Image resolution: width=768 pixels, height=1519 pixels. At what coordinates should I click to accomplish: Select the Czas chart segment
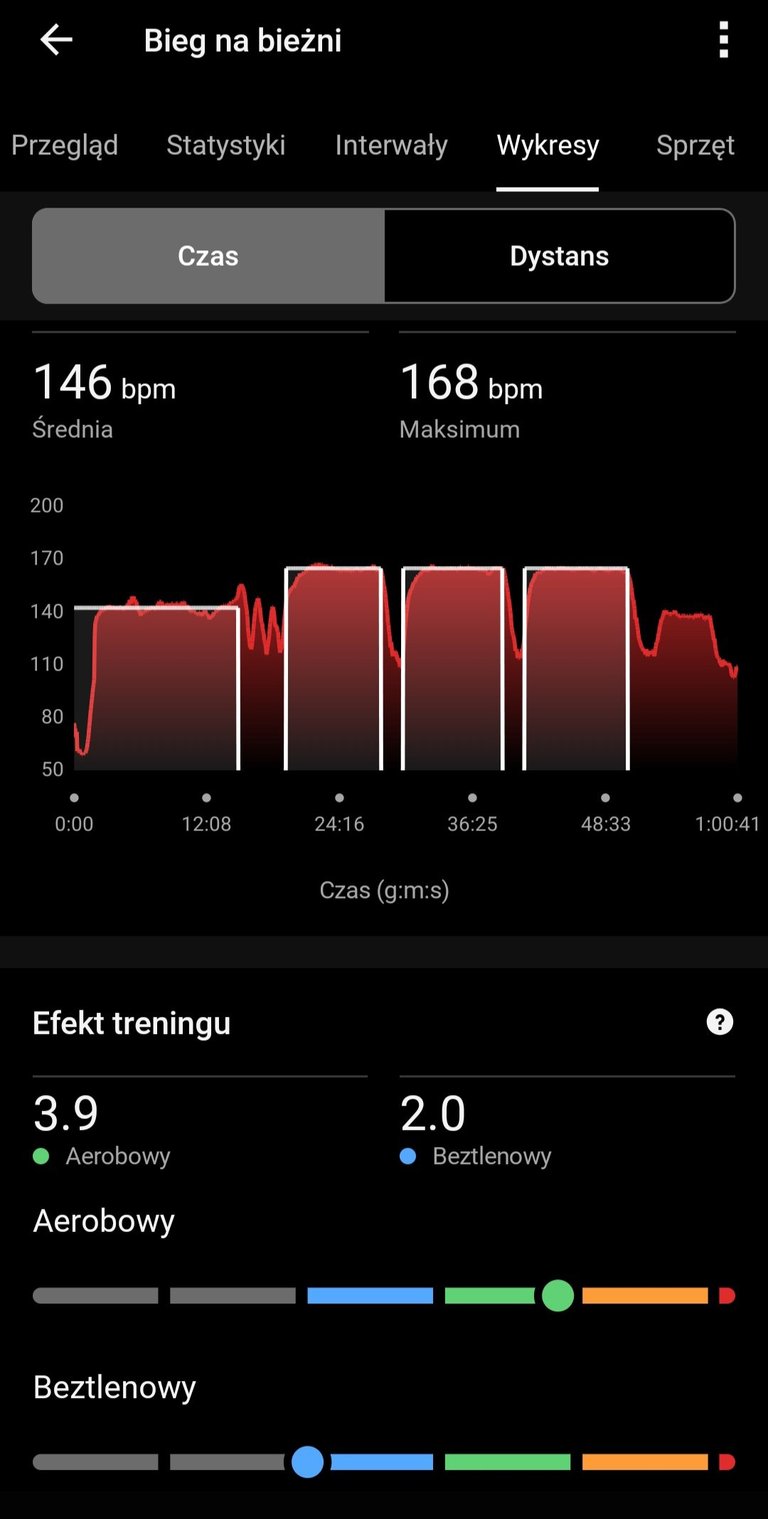click(208, 256)
